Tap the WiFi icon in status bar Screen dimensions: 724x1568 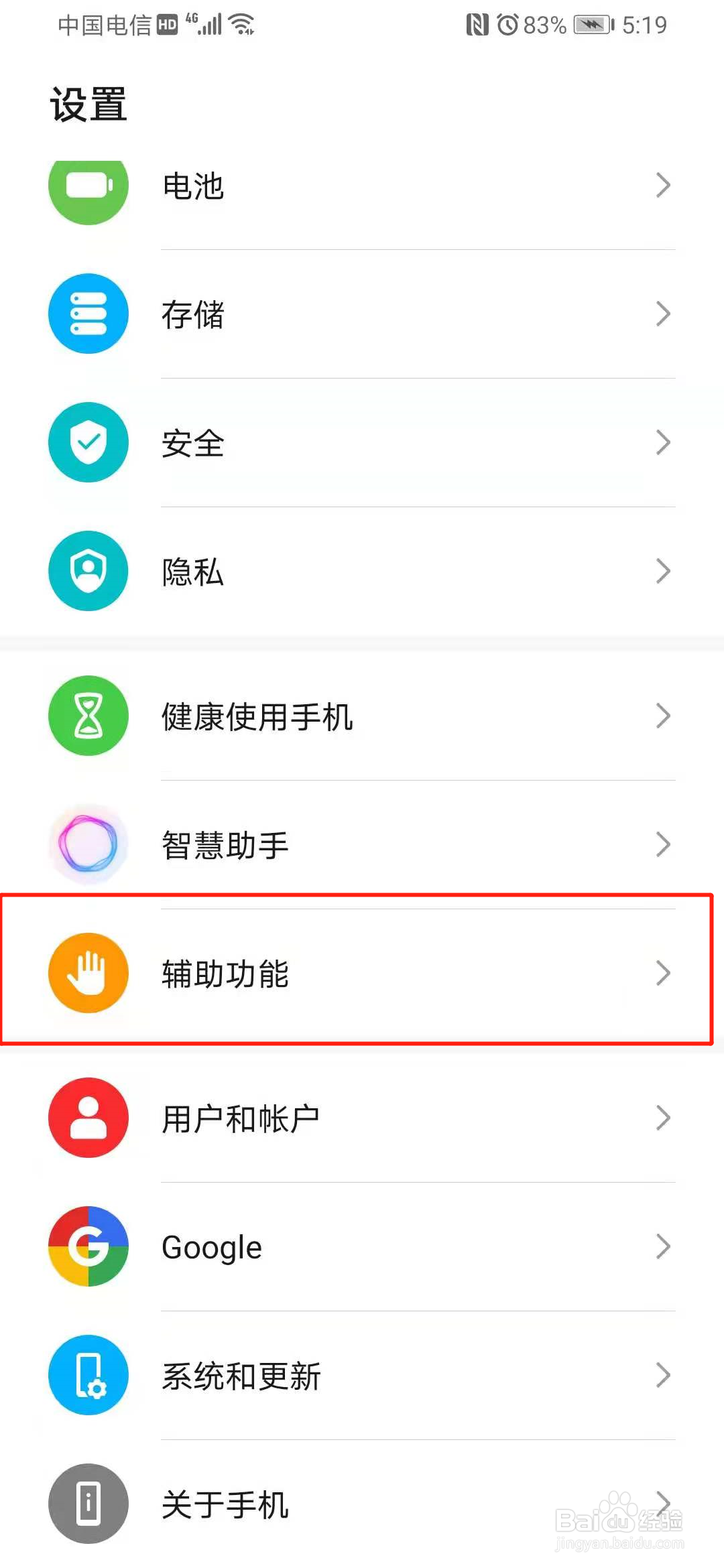(x=241, y=23)
